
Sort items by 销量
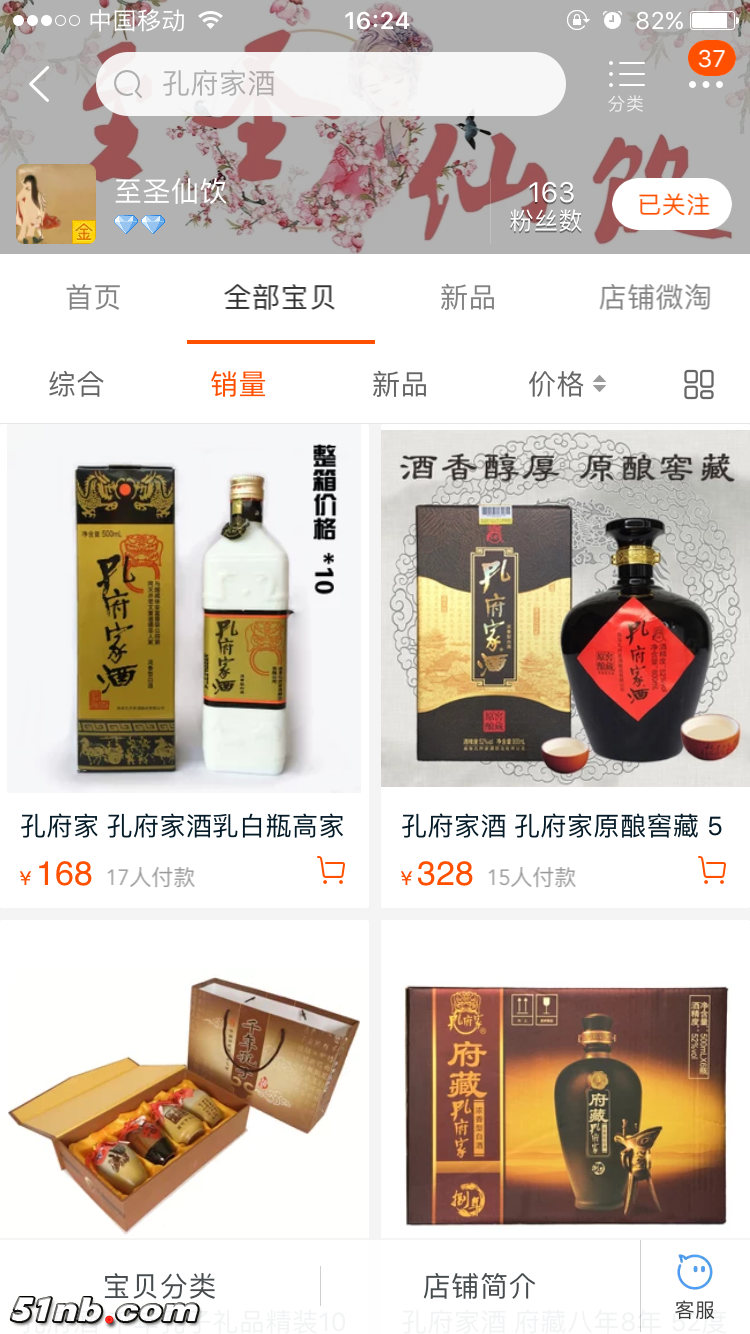pyautogui.click(x=238, y=384)
